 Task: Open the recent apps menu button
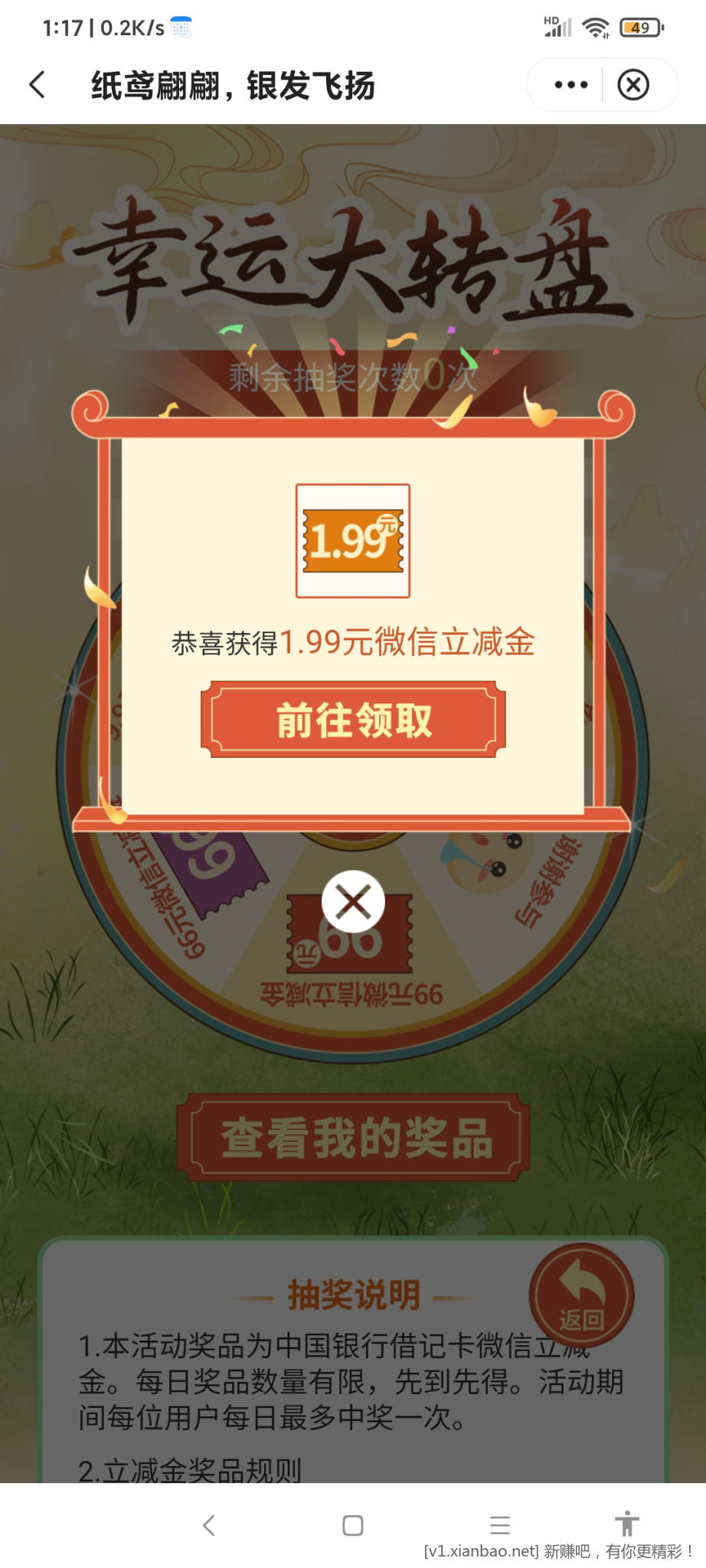click(x=500, y=1525)
